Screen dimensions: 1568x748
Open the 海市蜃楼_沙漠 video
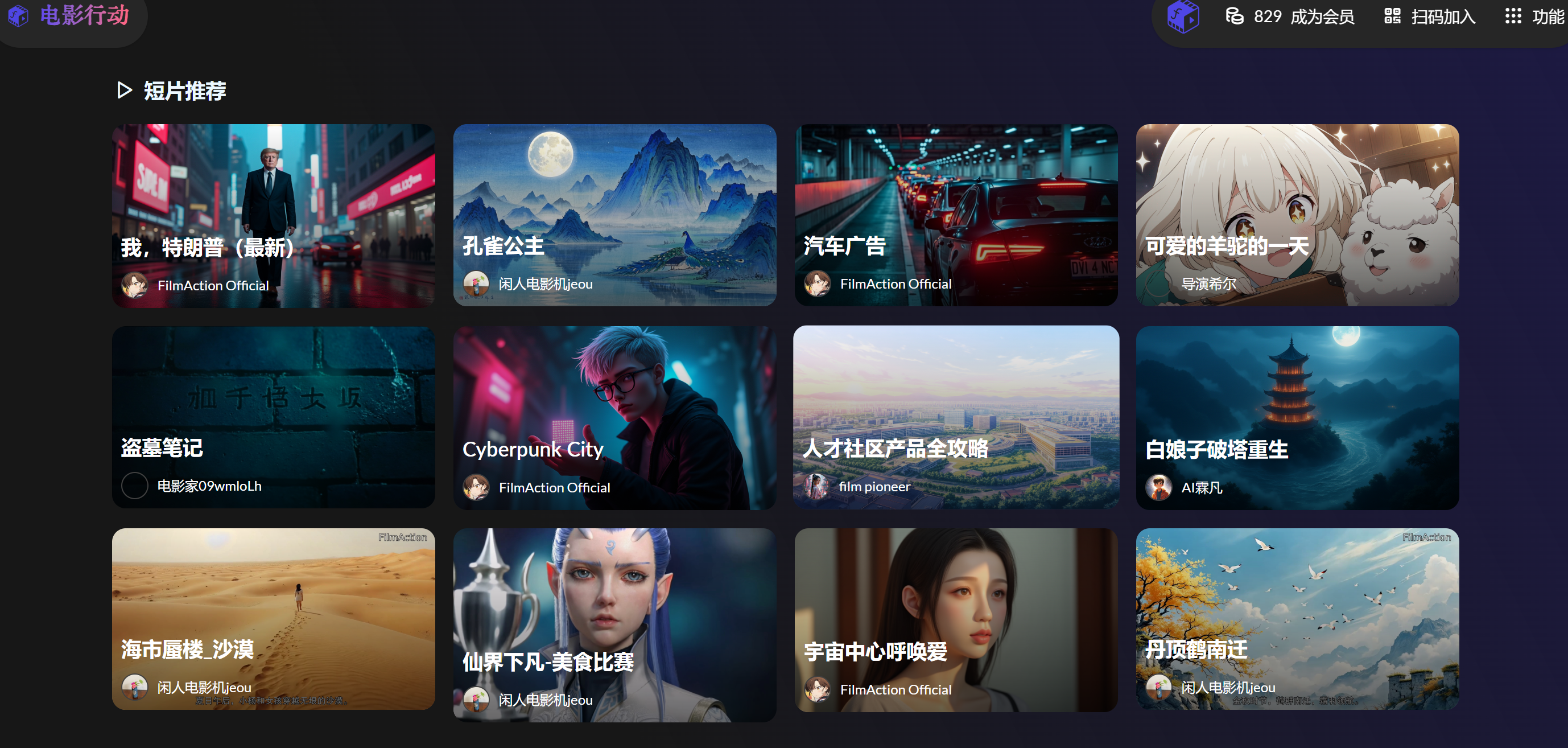click(273, 618)
